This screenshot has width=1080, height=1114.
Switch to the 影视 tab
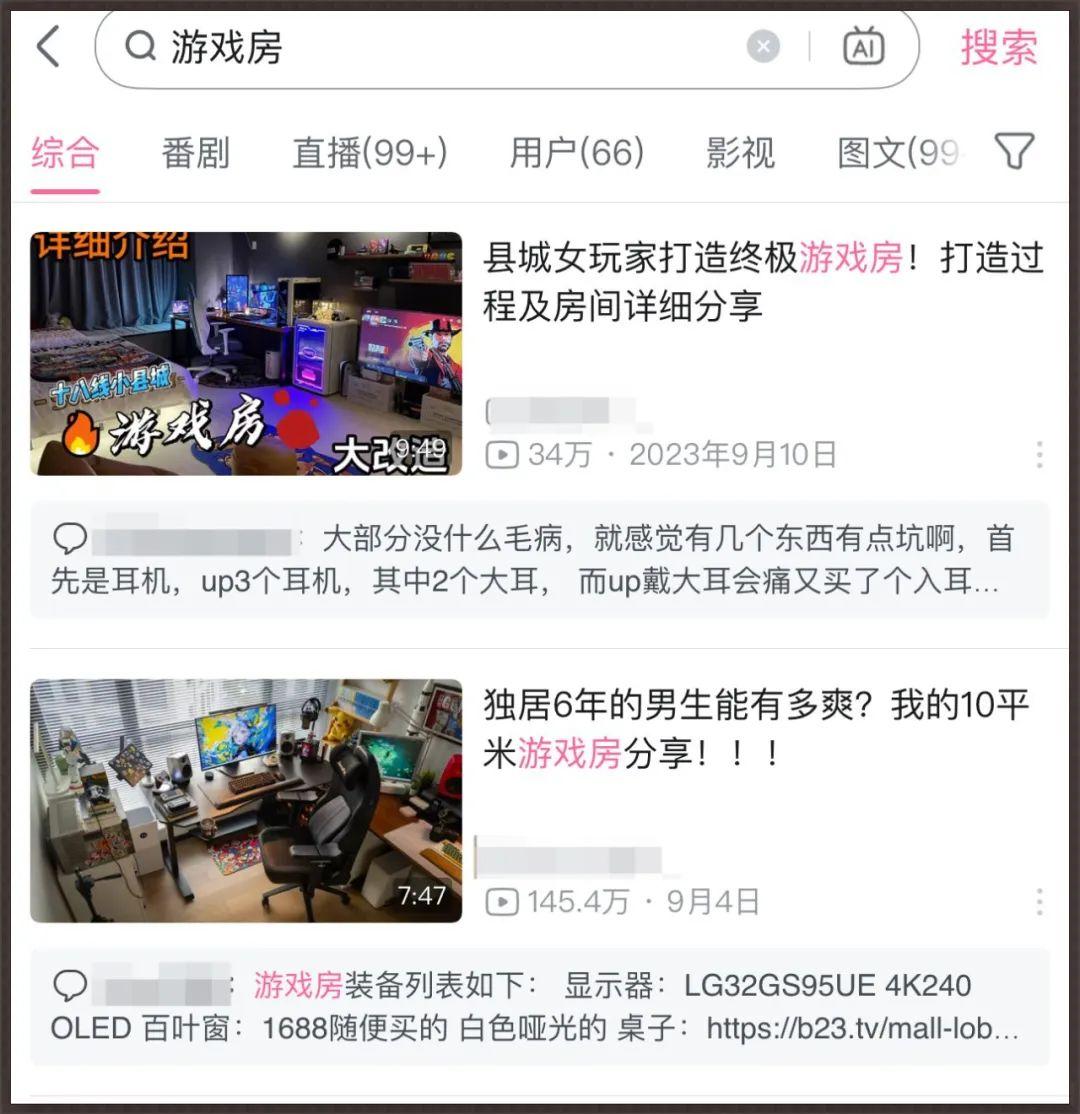(740, 153)
